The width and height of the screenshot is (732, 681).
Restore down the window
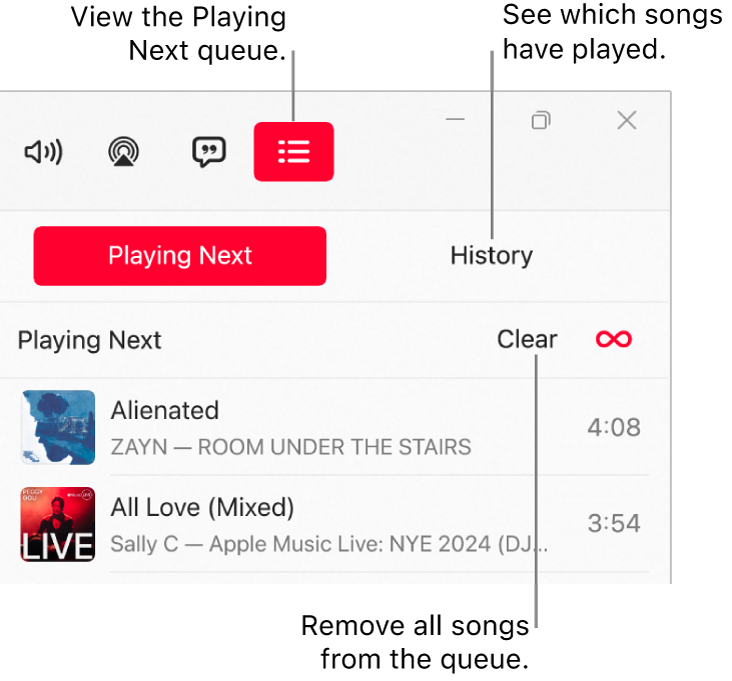(x=541, y=121)
